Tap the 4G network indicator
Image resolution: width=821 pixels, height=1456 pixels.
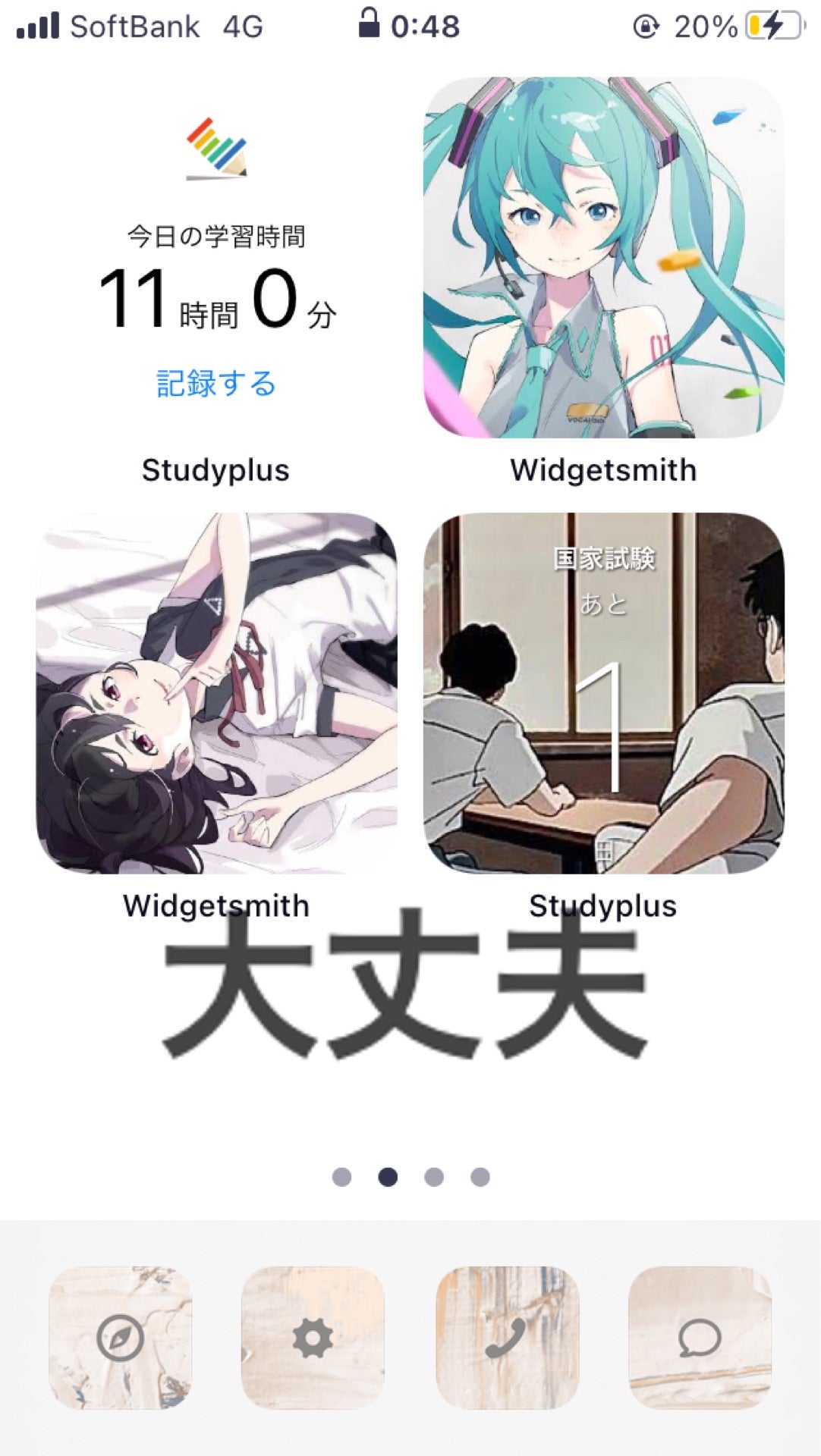(x=241, y=25)
